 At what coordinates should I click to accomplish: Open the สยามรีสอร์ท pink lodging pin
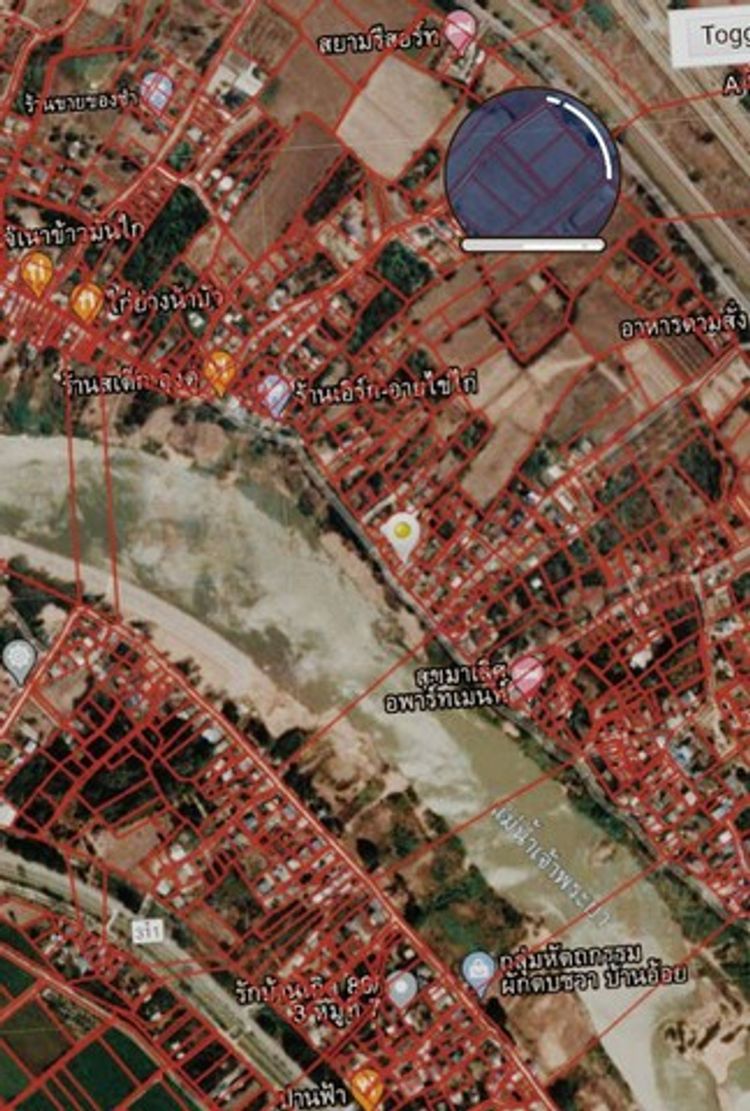pyautogui.click(x=460, y=30)
